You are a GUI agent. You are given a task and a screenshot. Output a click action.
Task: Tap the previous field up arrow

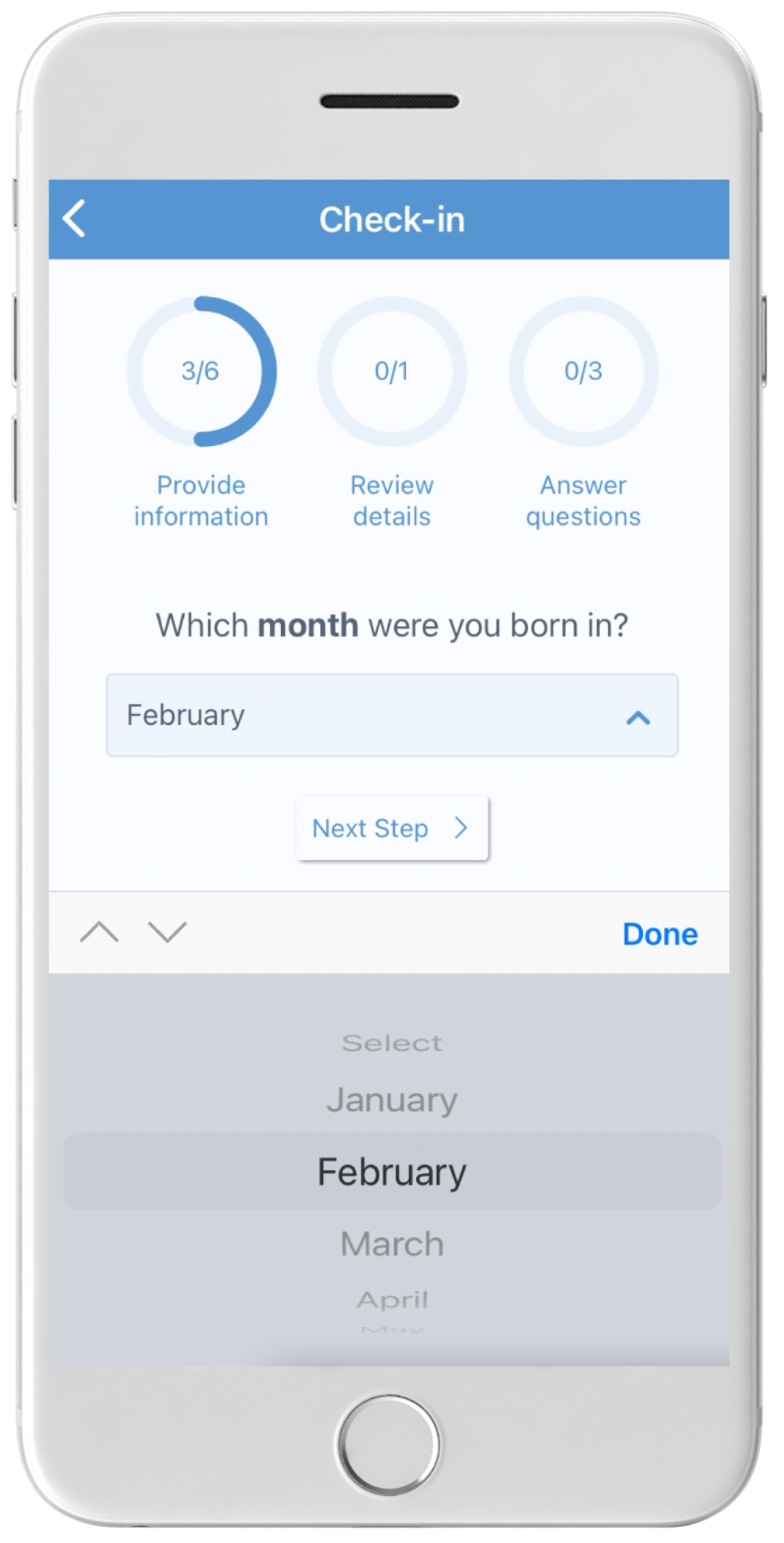point(99,932)
